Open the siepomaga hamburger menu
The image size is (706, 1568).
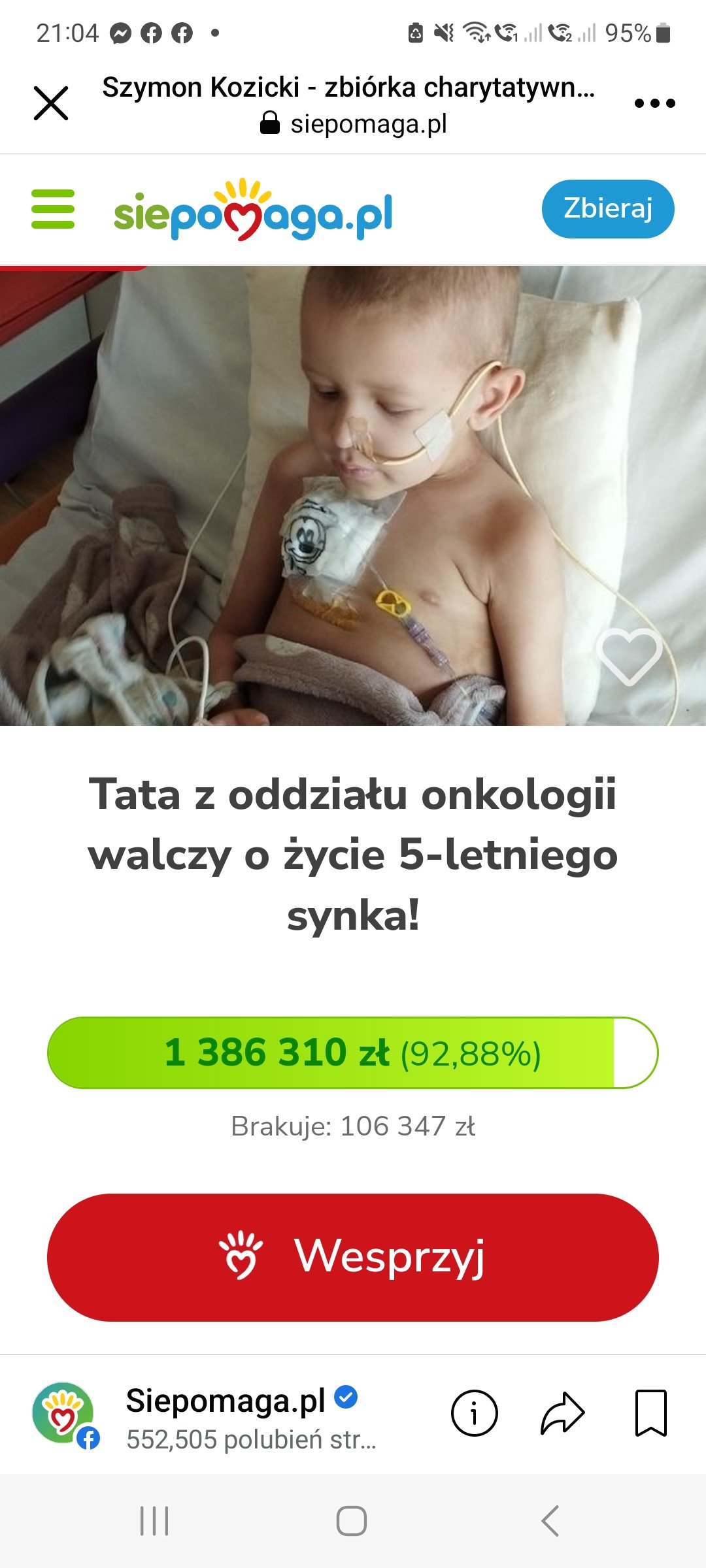53,209
